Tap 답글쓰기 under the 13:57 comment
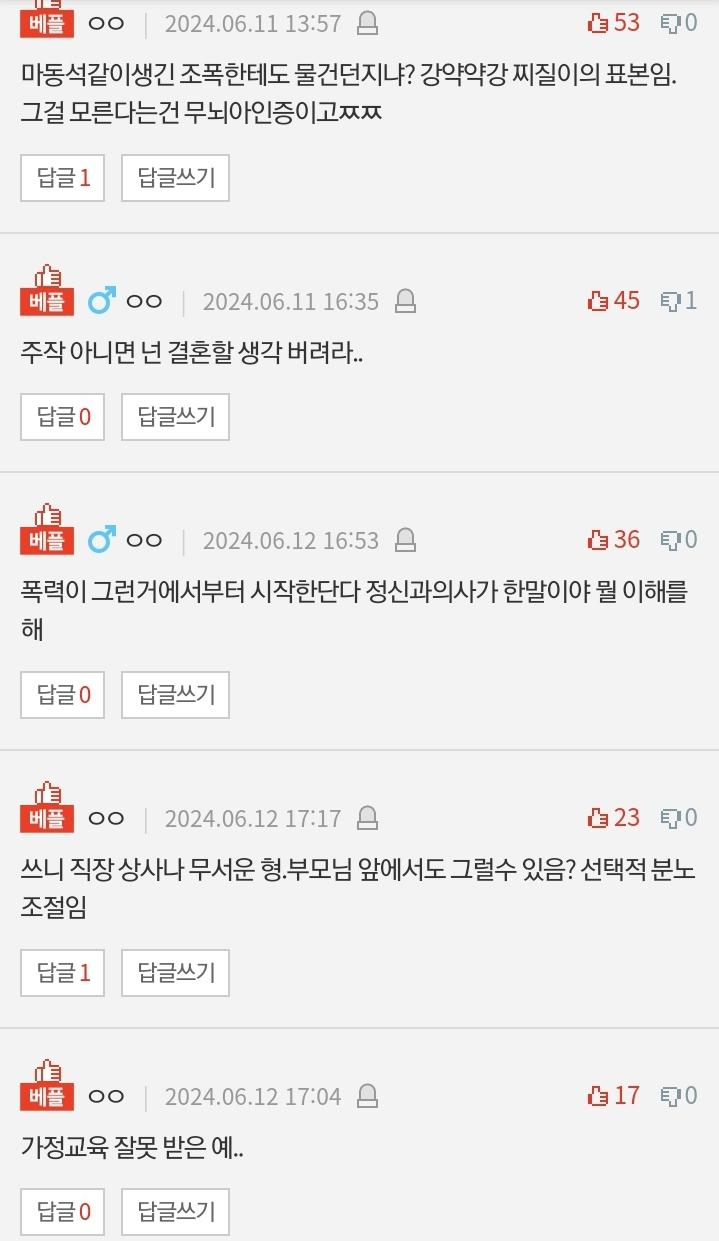This screenshot has height=1241, width=719. click(x=175, y=178)
